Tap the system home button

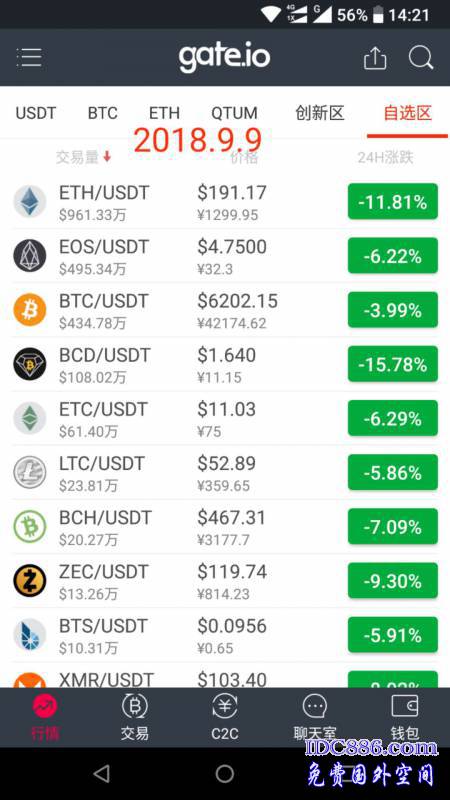point(225,774)
